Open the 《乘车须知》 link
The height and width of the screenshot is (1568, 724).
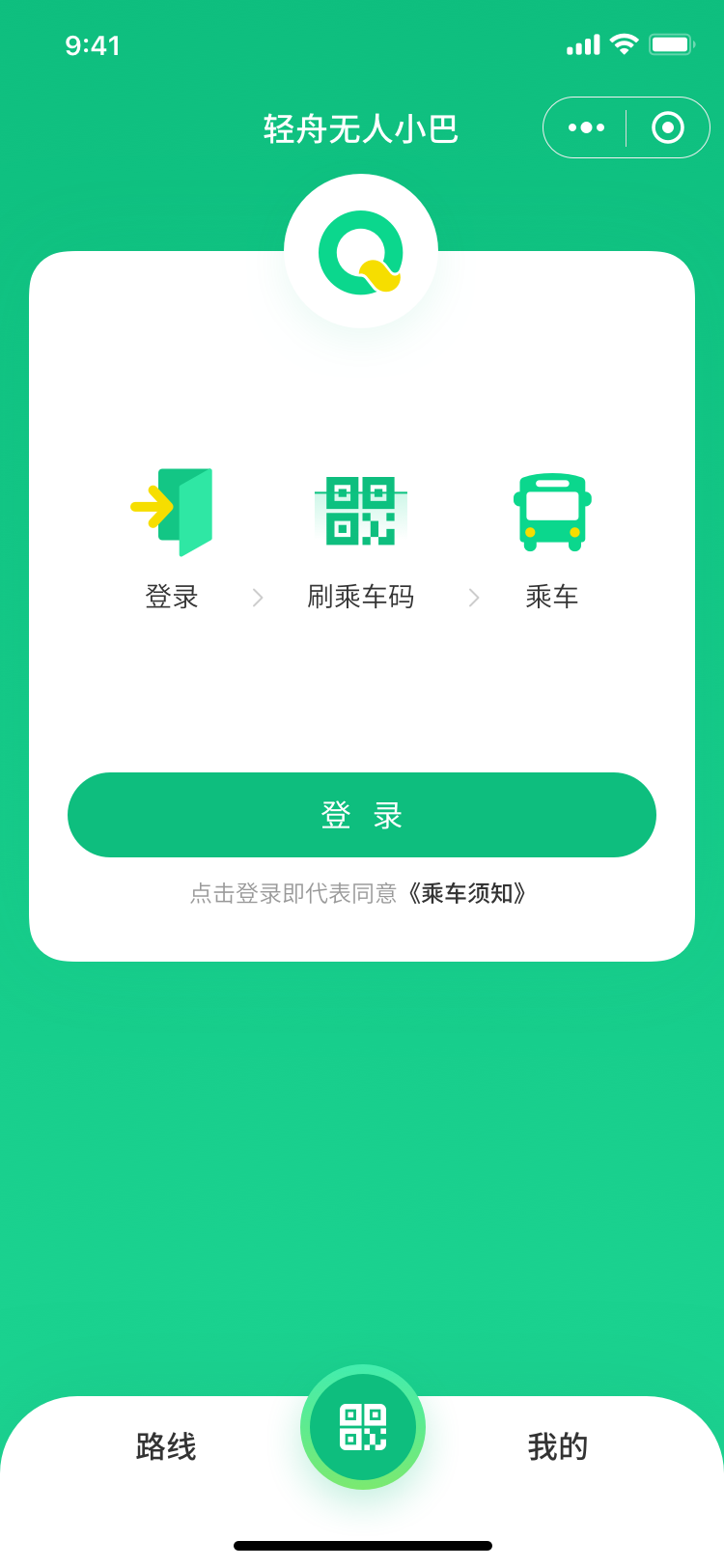pyautogui.click(x=467, y=893)
